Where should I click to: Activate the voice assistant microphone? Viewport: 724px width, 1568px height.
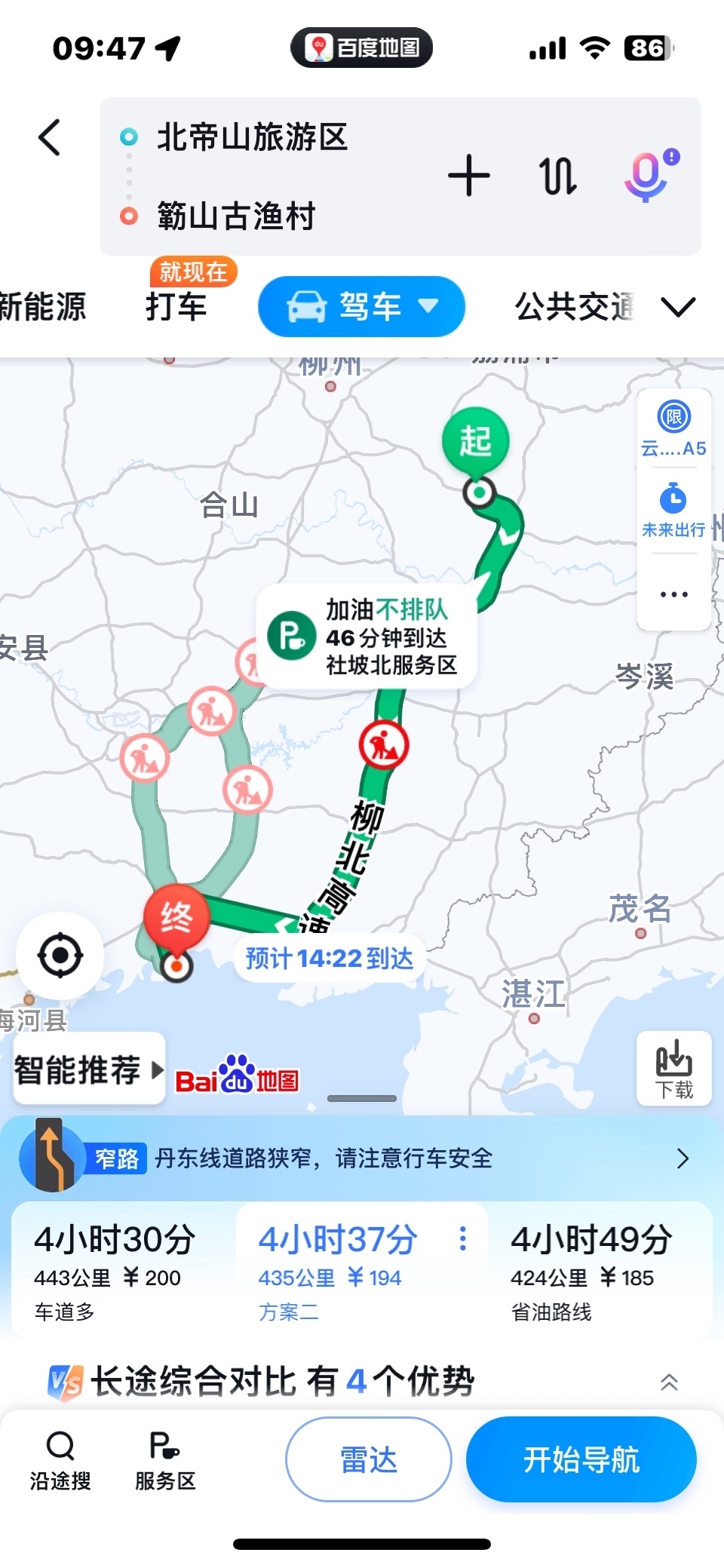point(647,176)
